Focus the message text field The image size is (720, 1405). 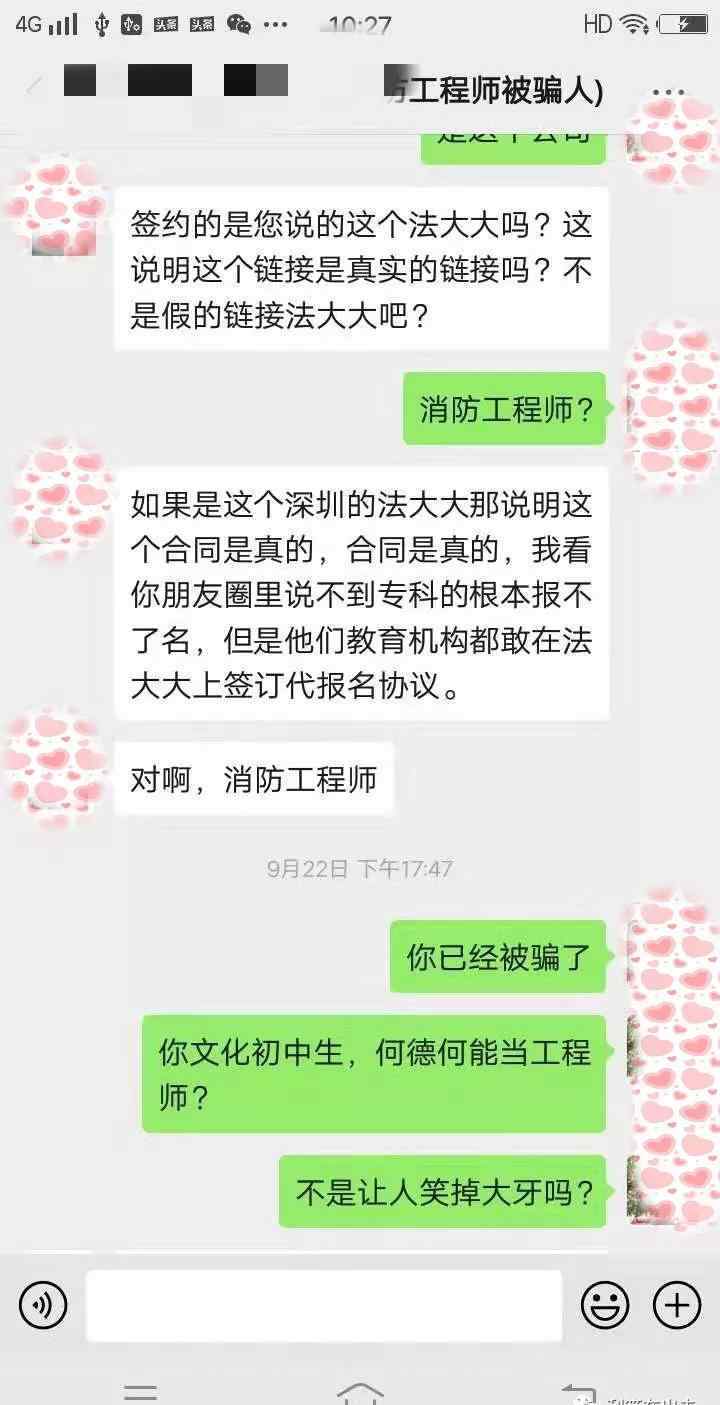click(x=324, y=1305)
